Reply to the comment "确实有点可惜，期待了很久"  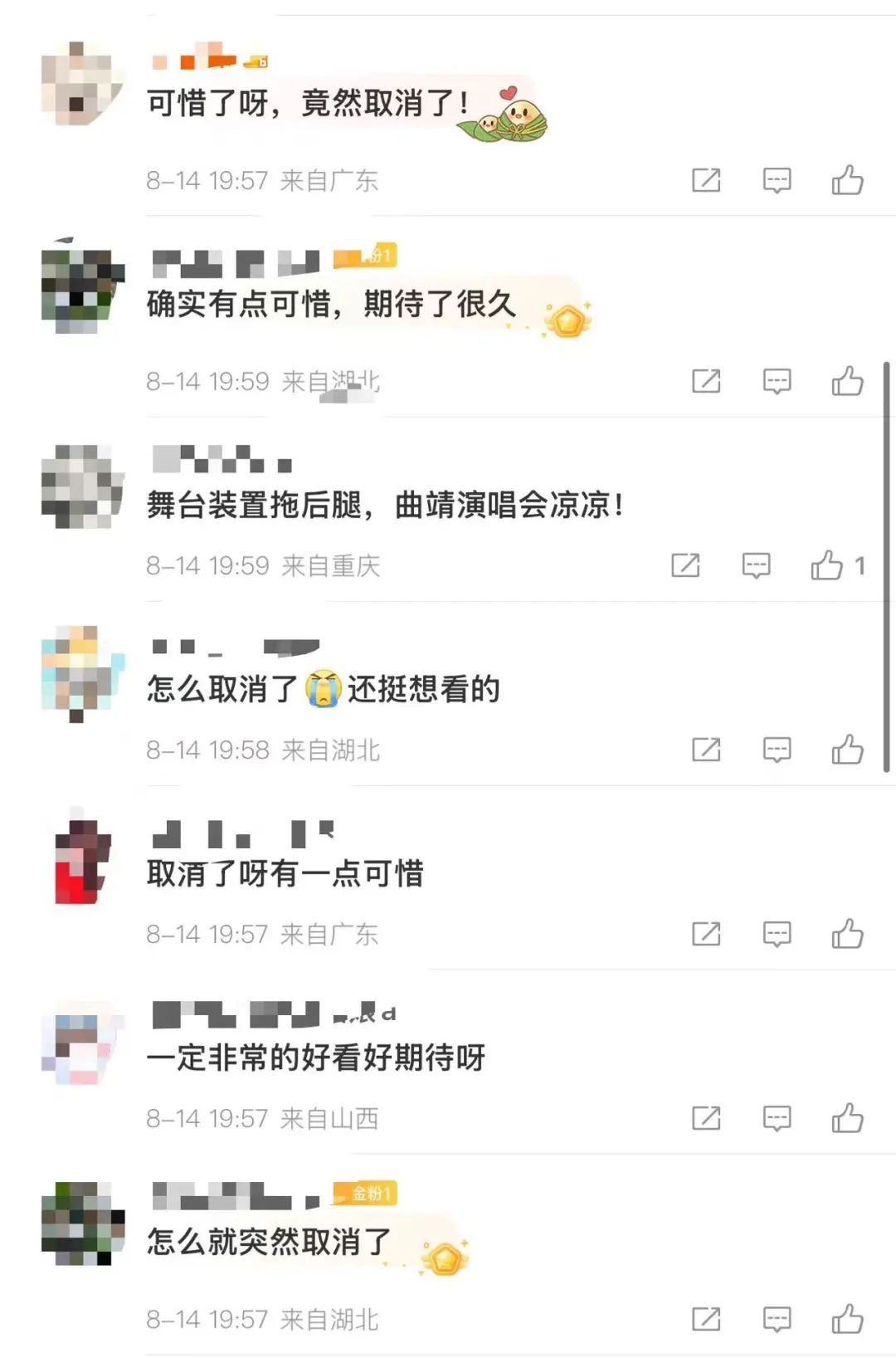tap(777, 381)
